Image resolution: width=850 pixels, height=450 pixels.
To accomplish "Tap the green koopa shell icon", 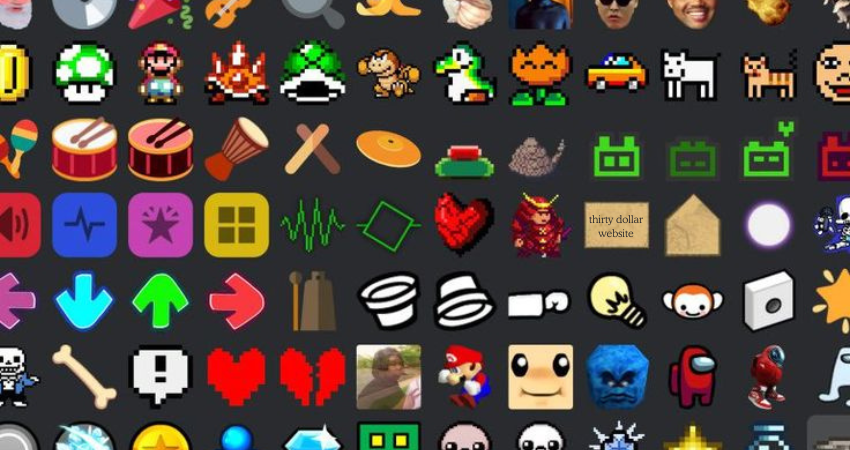I will [x=313, y=72].
